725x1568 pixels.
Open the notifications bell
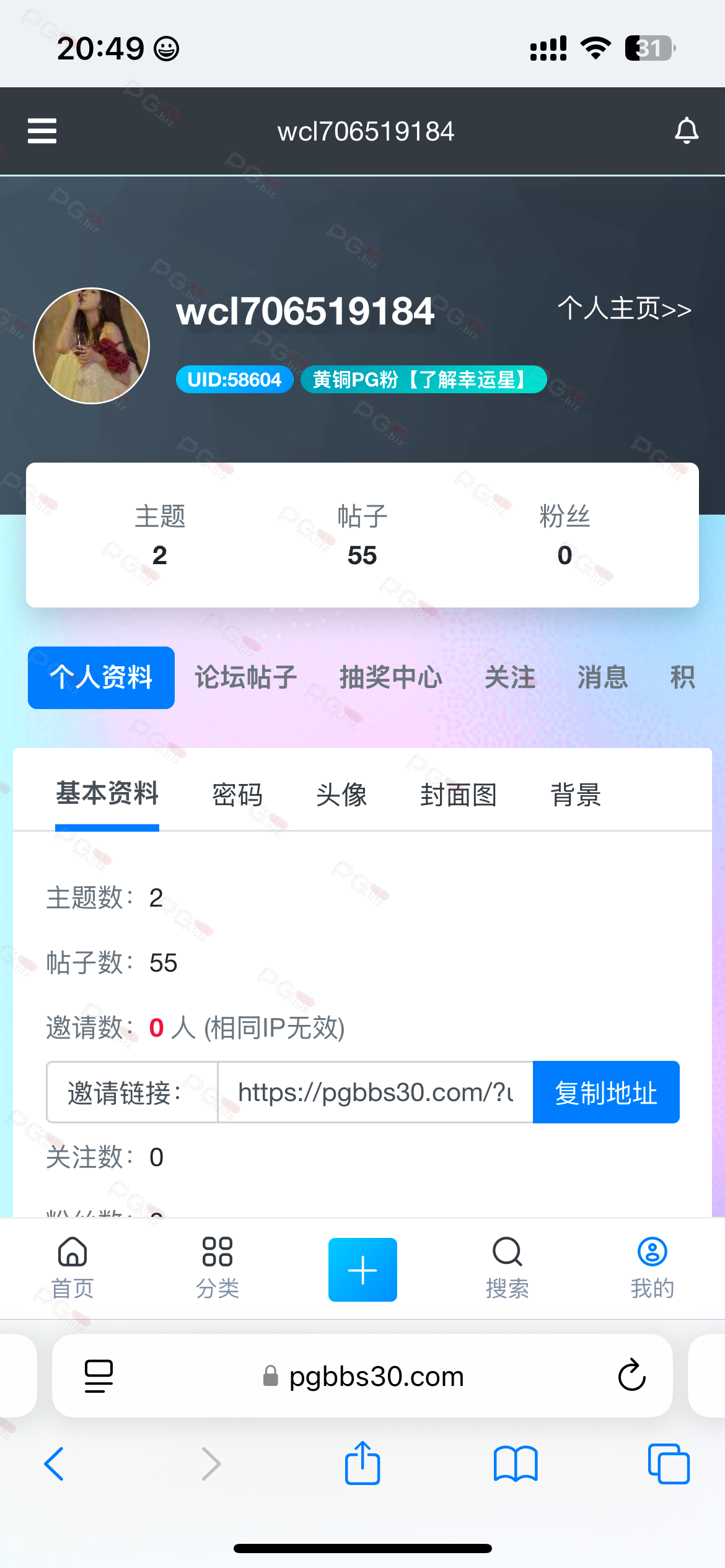click(686, 131)
